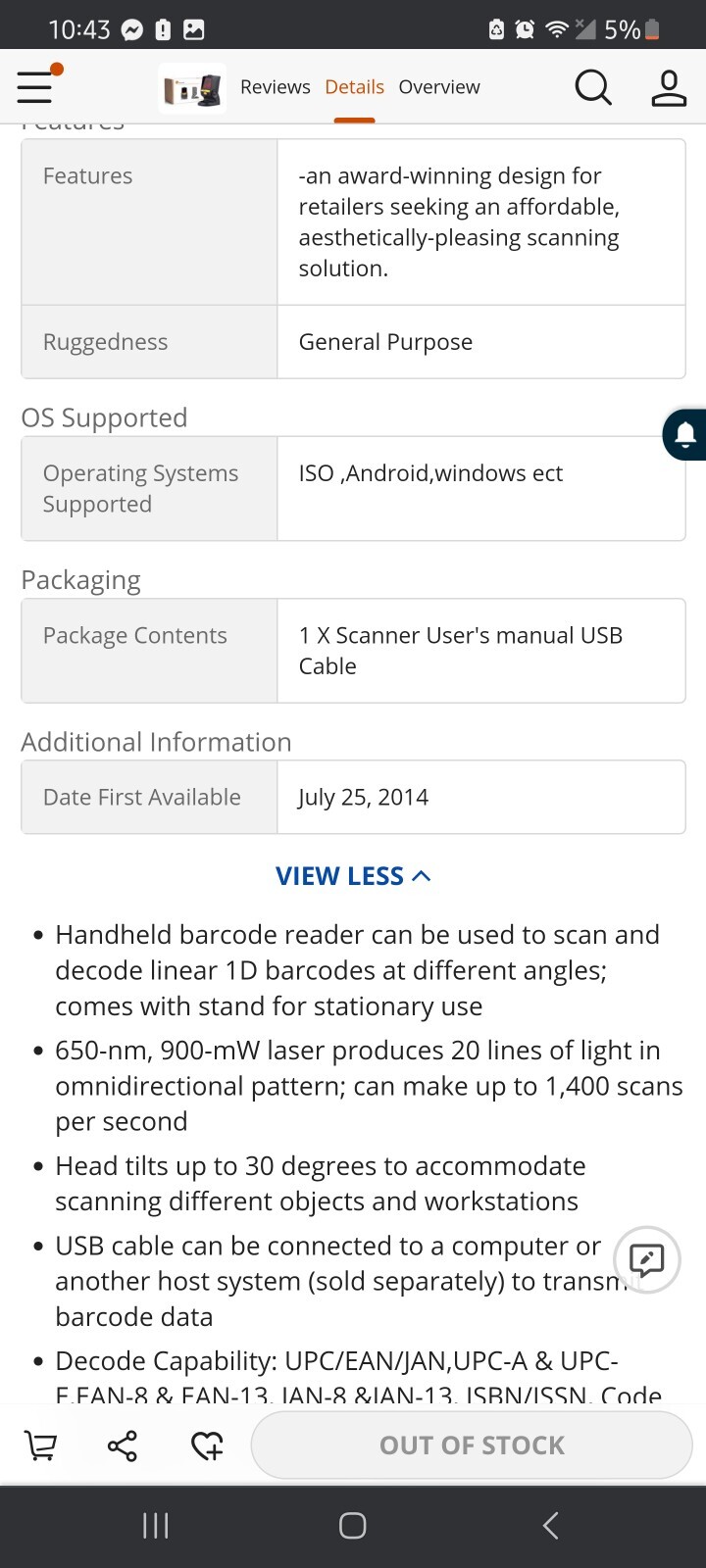Go back with the system back button
Screen dimensions: 706x1568
coord(550,1525)
